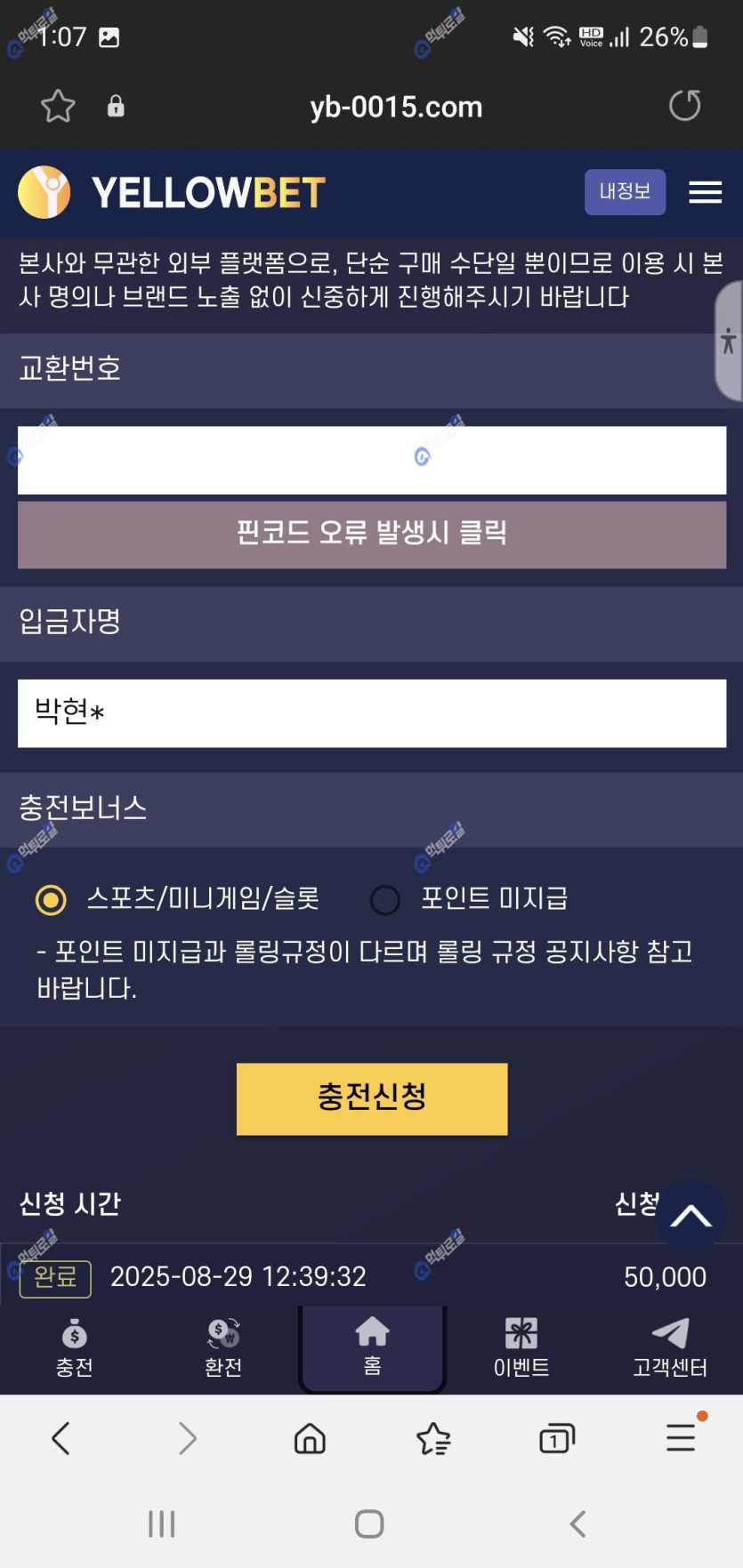The image size is (743, 1568).
Task: Select 스포츠/미니게임/슬롯 bonus option
Action: (x=51, y=900)
